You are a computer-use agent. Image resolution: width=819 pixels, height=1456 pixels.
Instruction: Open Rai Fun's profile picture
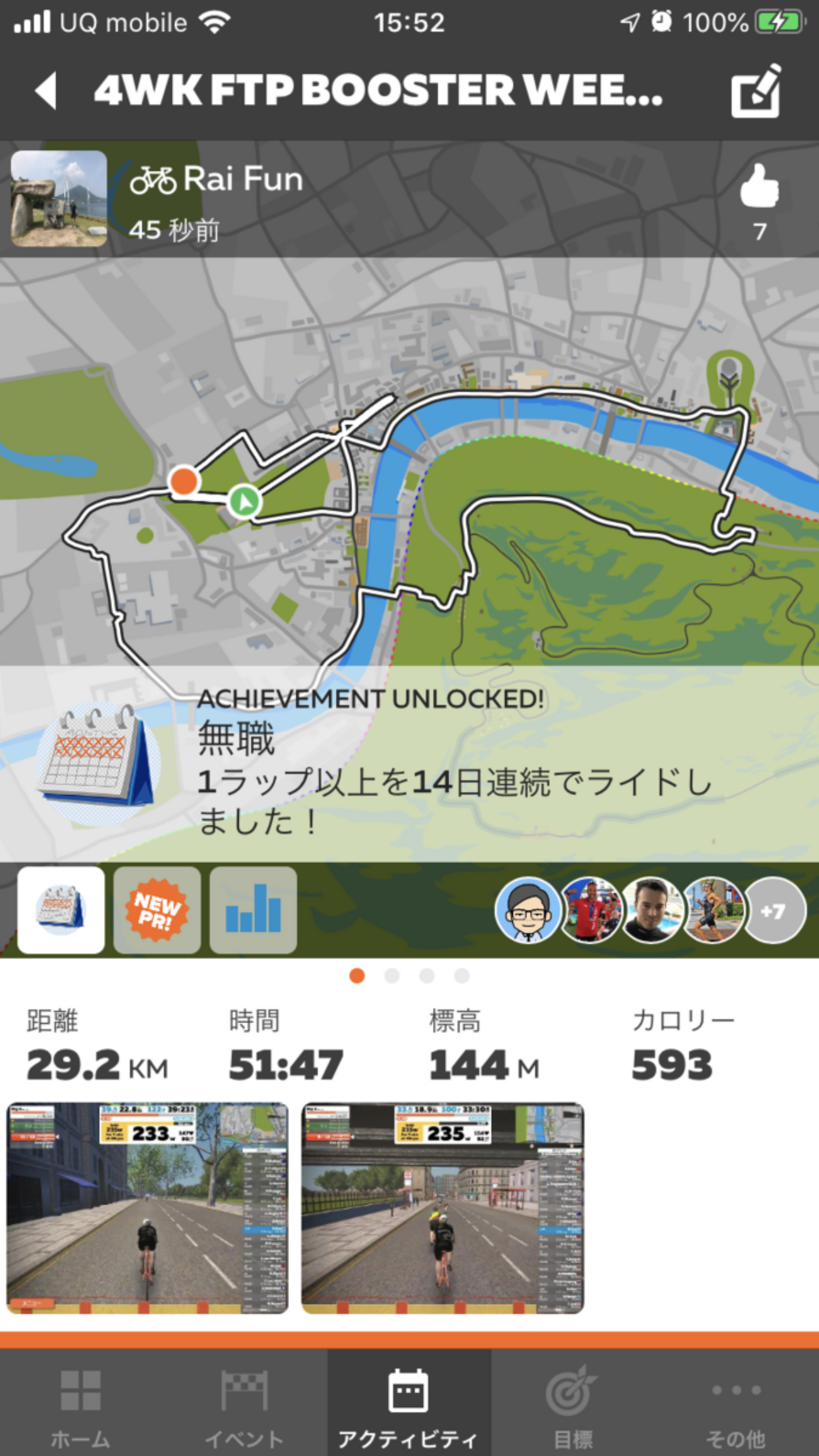(59, 198)
